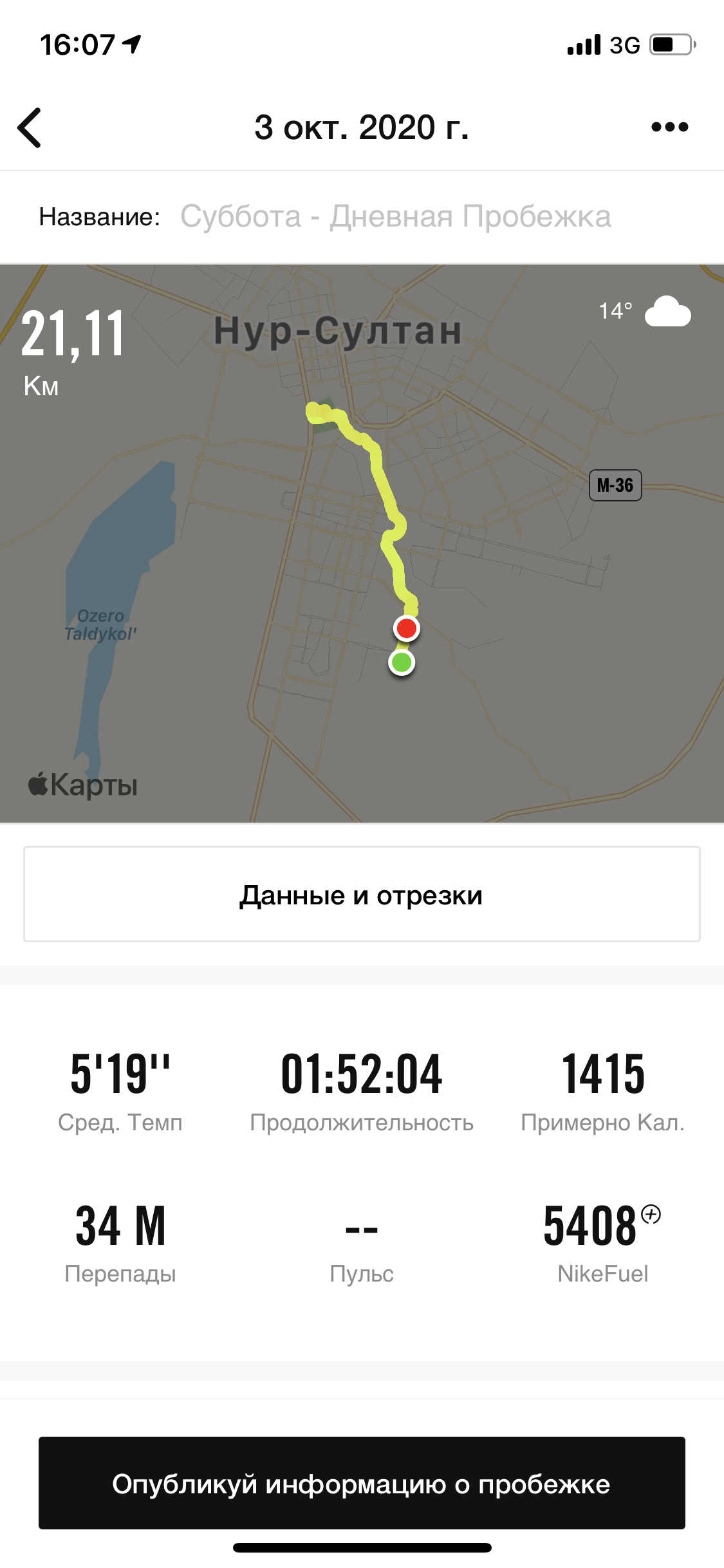Tap Опубликуй информацию о пробежке button
The image size is (724, 1568).
coord(362,1483)
